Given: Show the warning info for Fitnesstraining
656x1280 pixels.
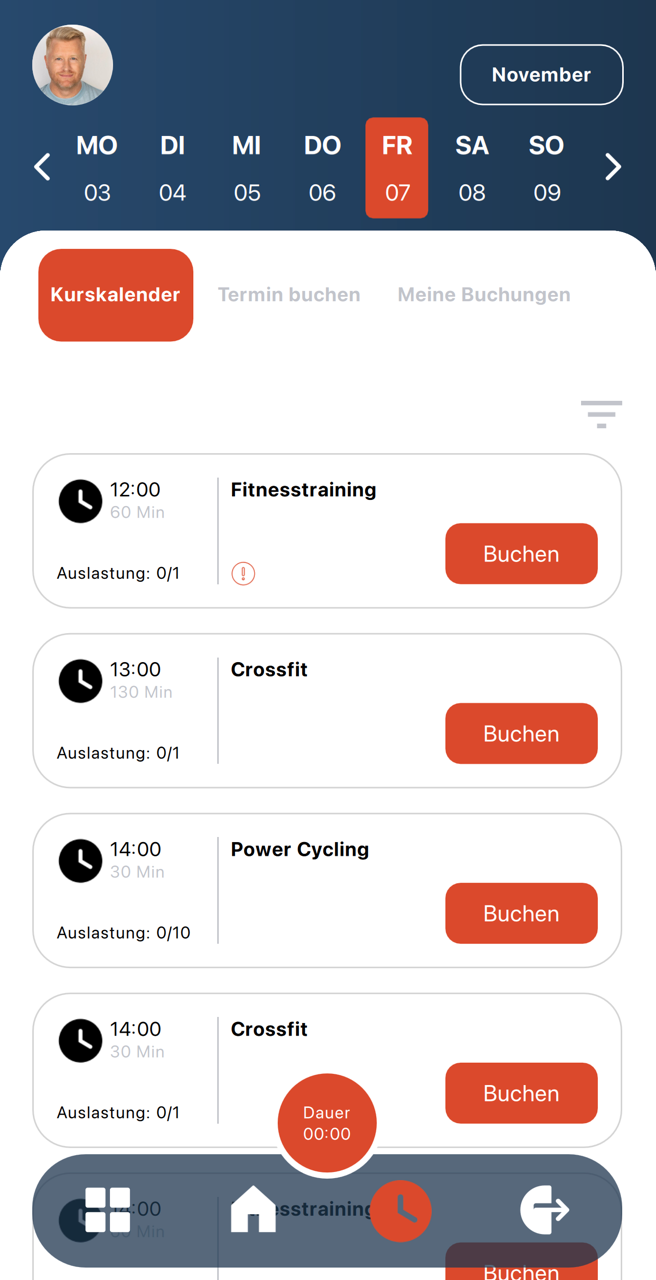Looking at the screenshot, I should click(x=243, y=573).
